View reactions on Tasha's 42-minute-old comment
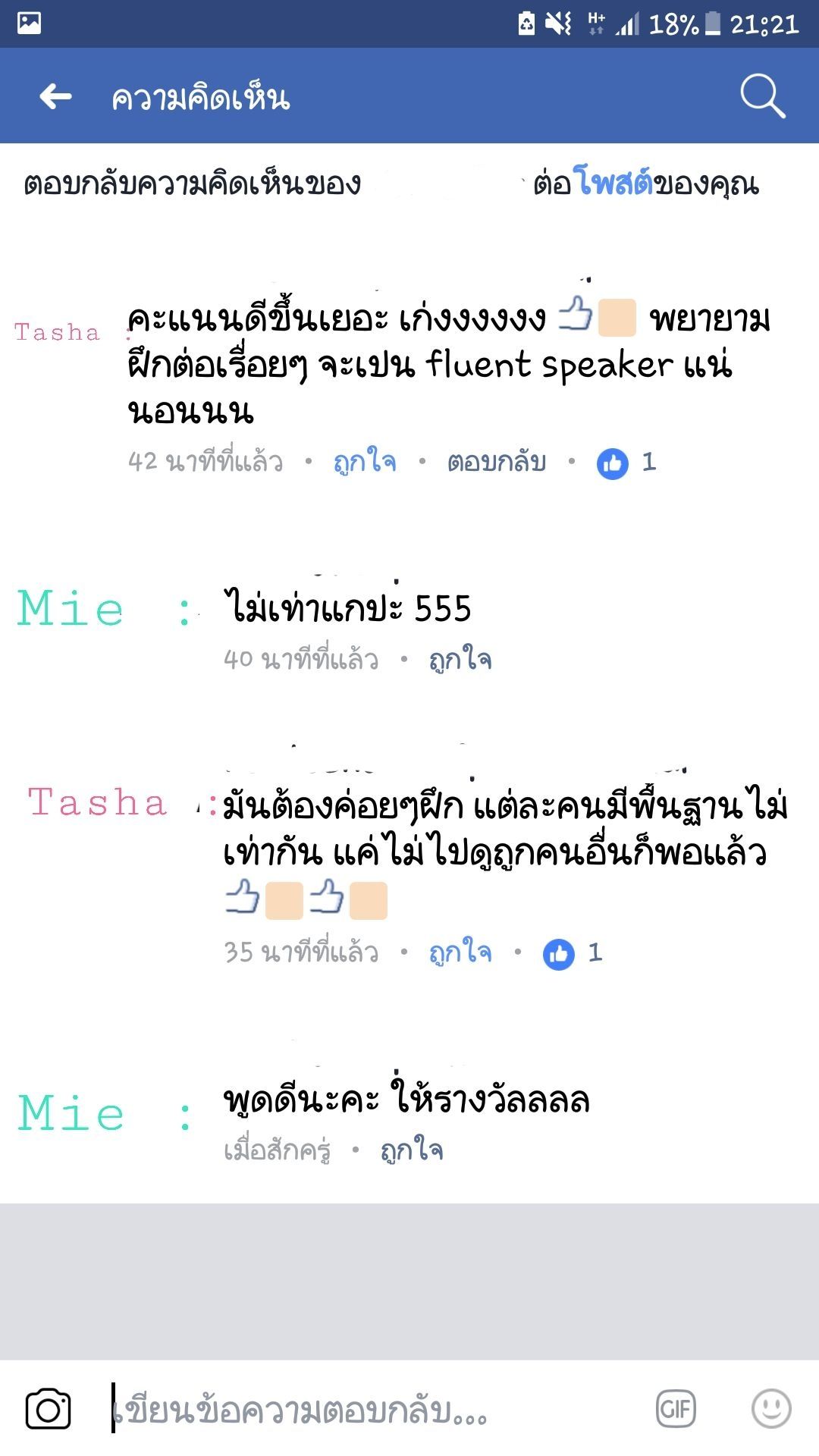 [x=626, y=463]
